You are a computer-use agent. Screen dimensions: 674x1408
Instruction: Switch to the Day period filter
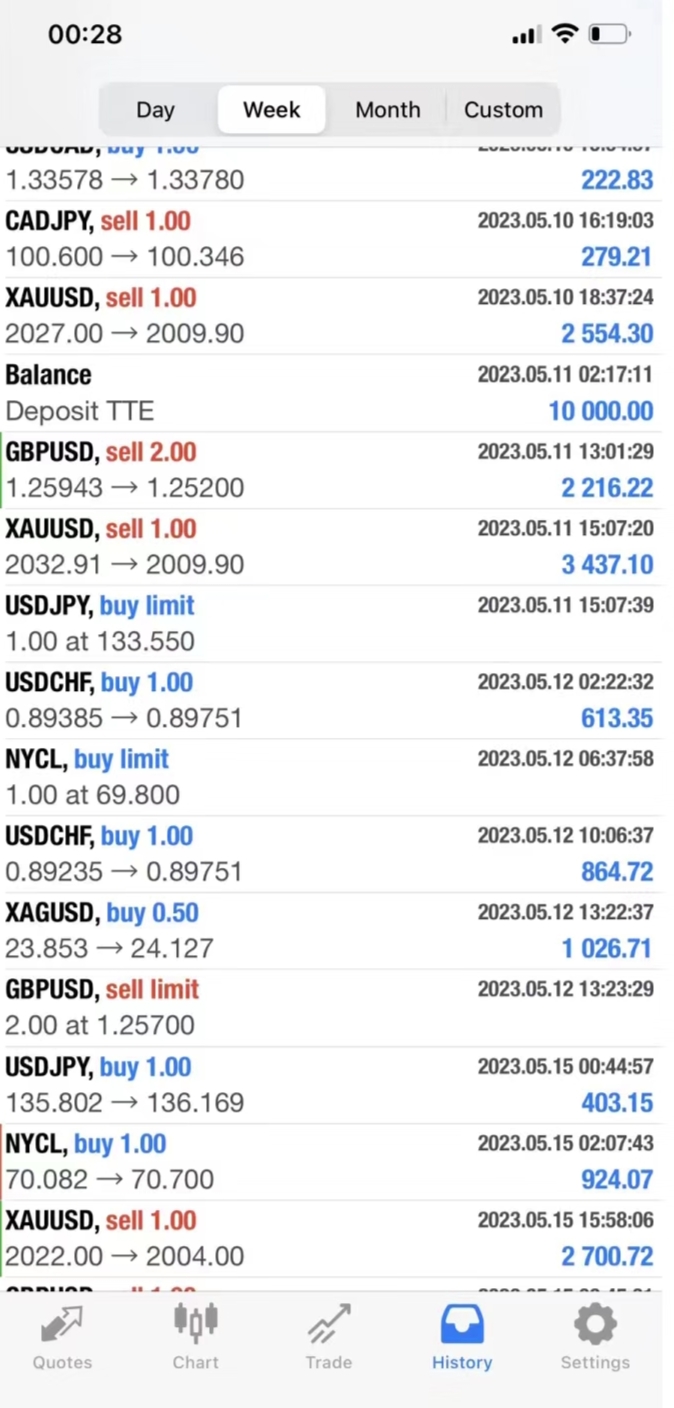click(156, 110)
